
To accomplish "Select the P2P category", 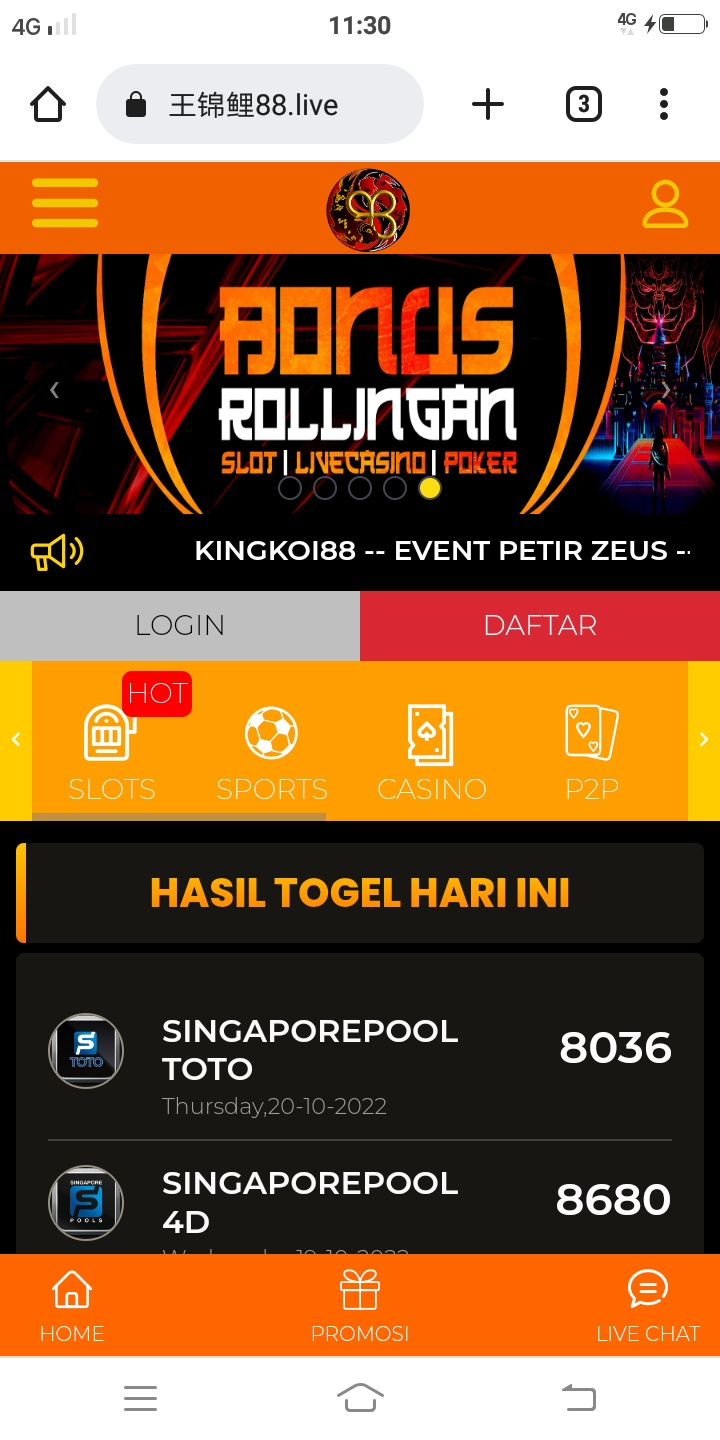I will [592, 752].
